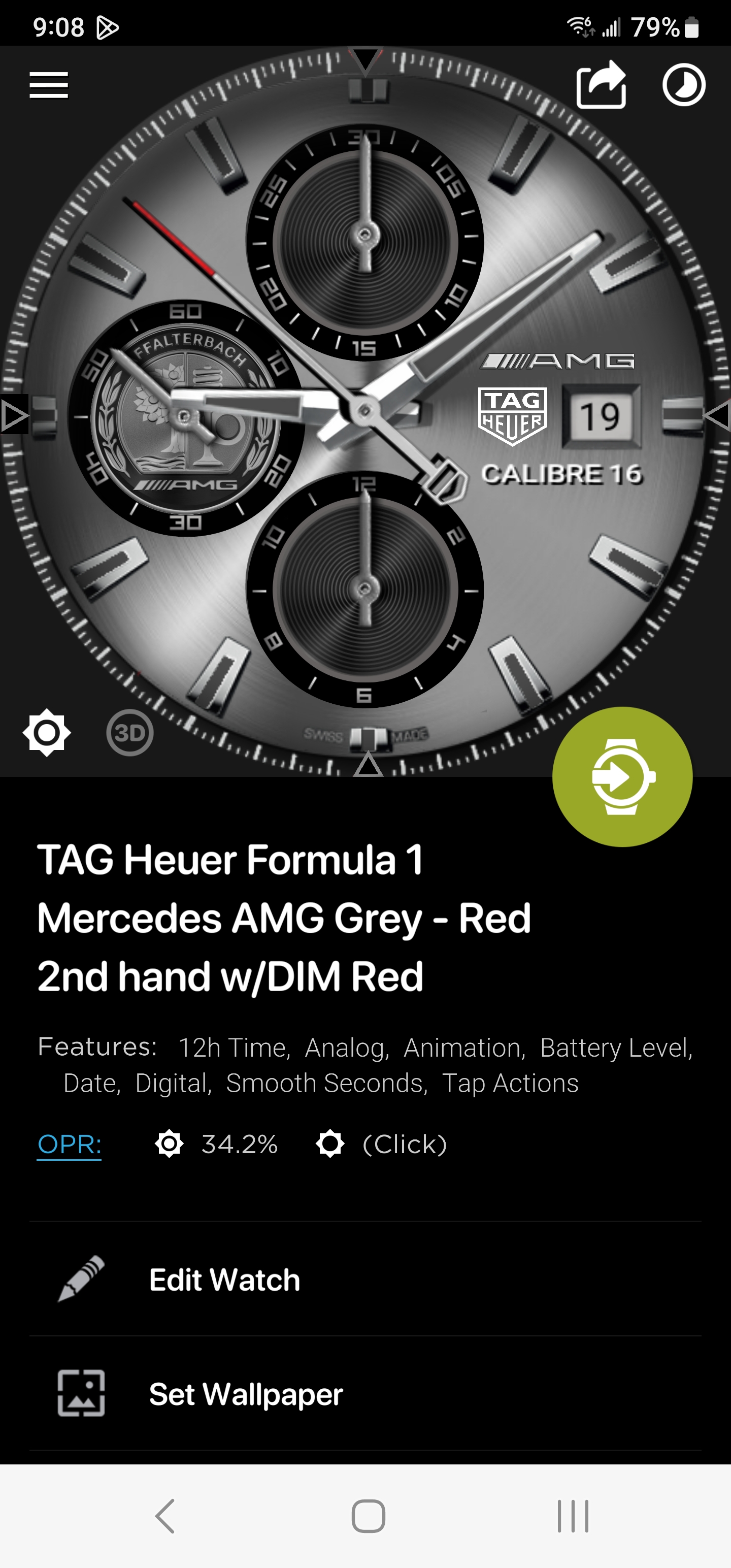The height and width of the screenshot is (1568, 731).
Task: Open the OPR link
Action: coord(70,1145)
